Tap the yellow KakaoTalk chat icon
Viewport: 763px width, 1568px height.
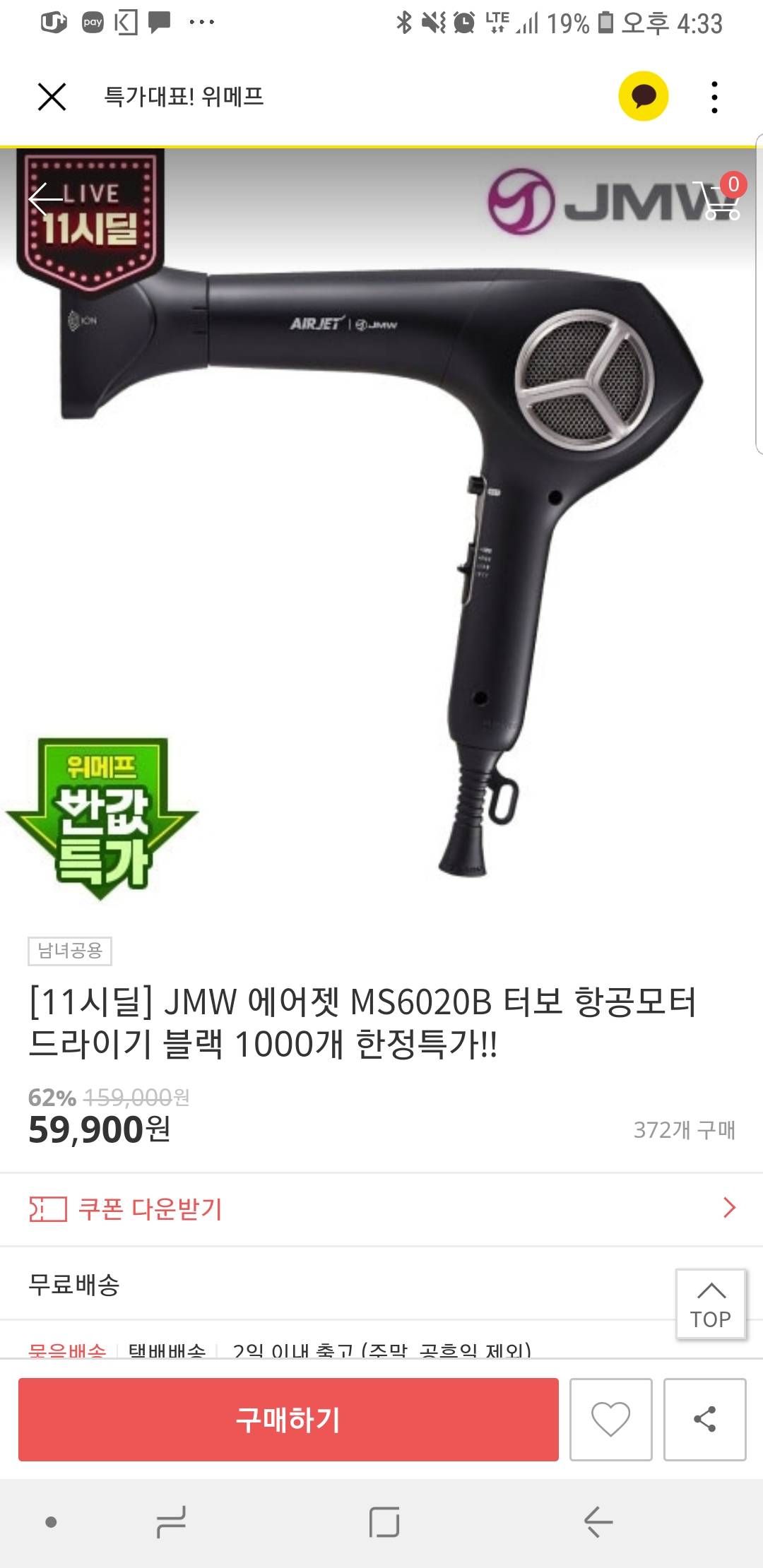coord(643,97)
